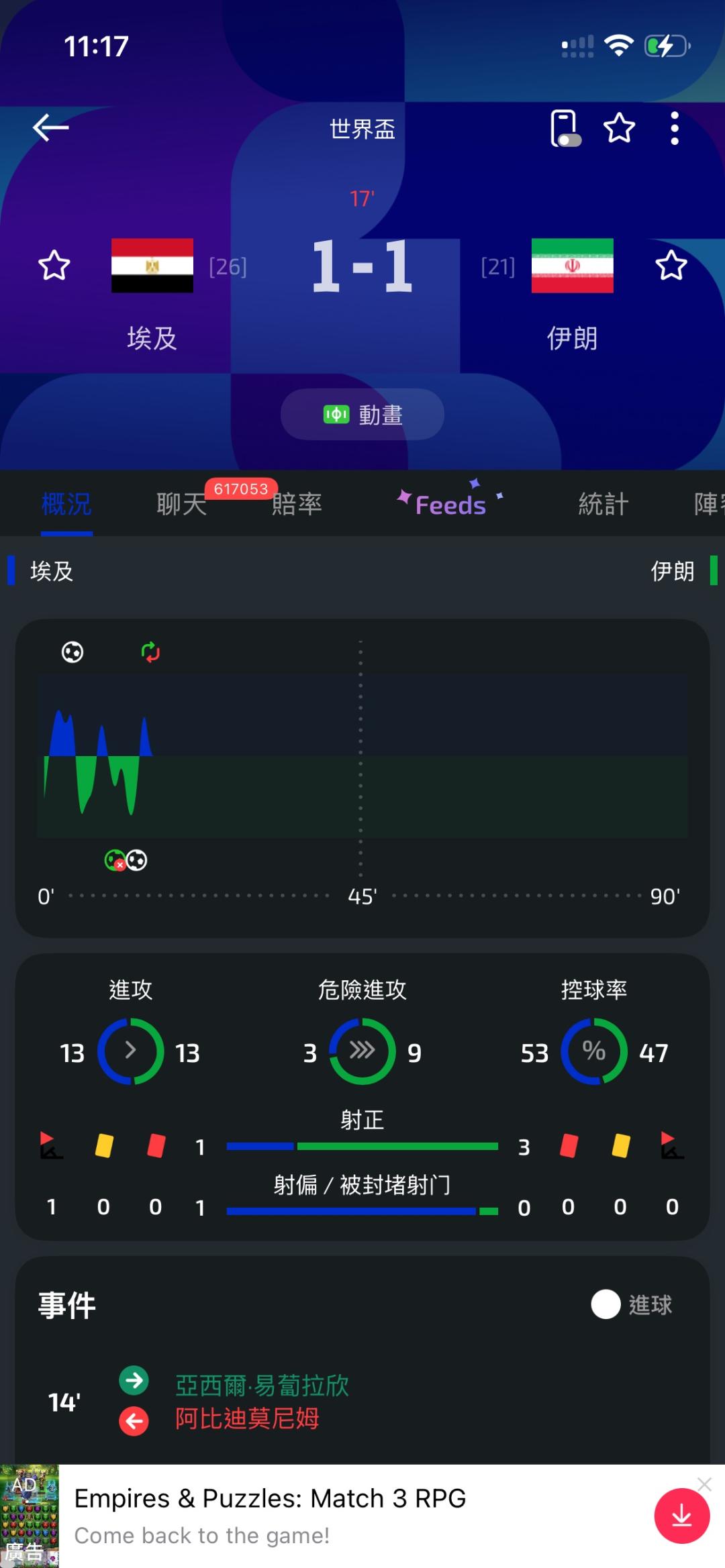Open the Feeds tab
The width and height of the screenshot is (725, 1568).
pyautogui.click(x=450, y=504)
